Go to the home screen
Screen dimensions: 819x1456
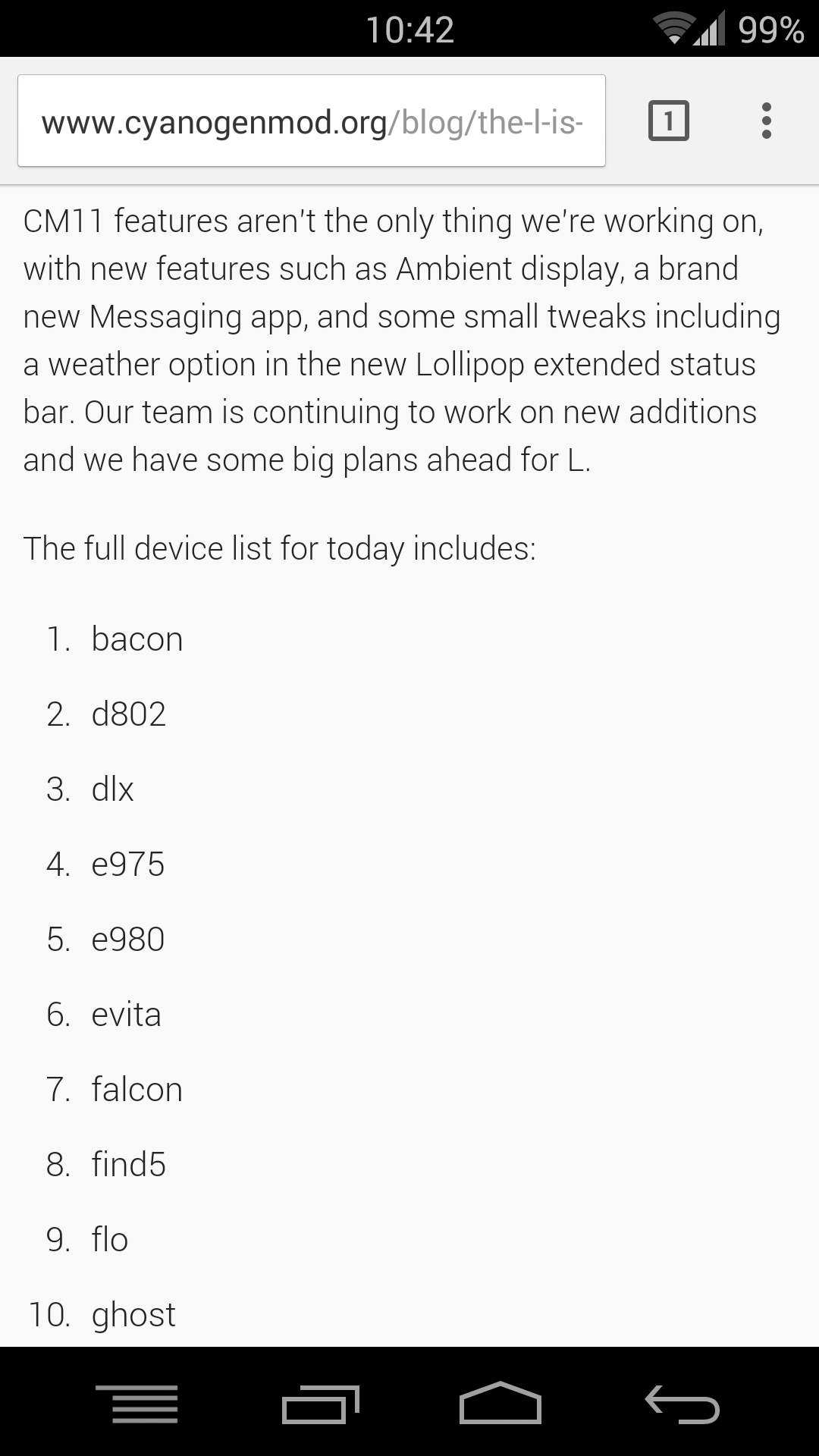tap(500, 1403)
